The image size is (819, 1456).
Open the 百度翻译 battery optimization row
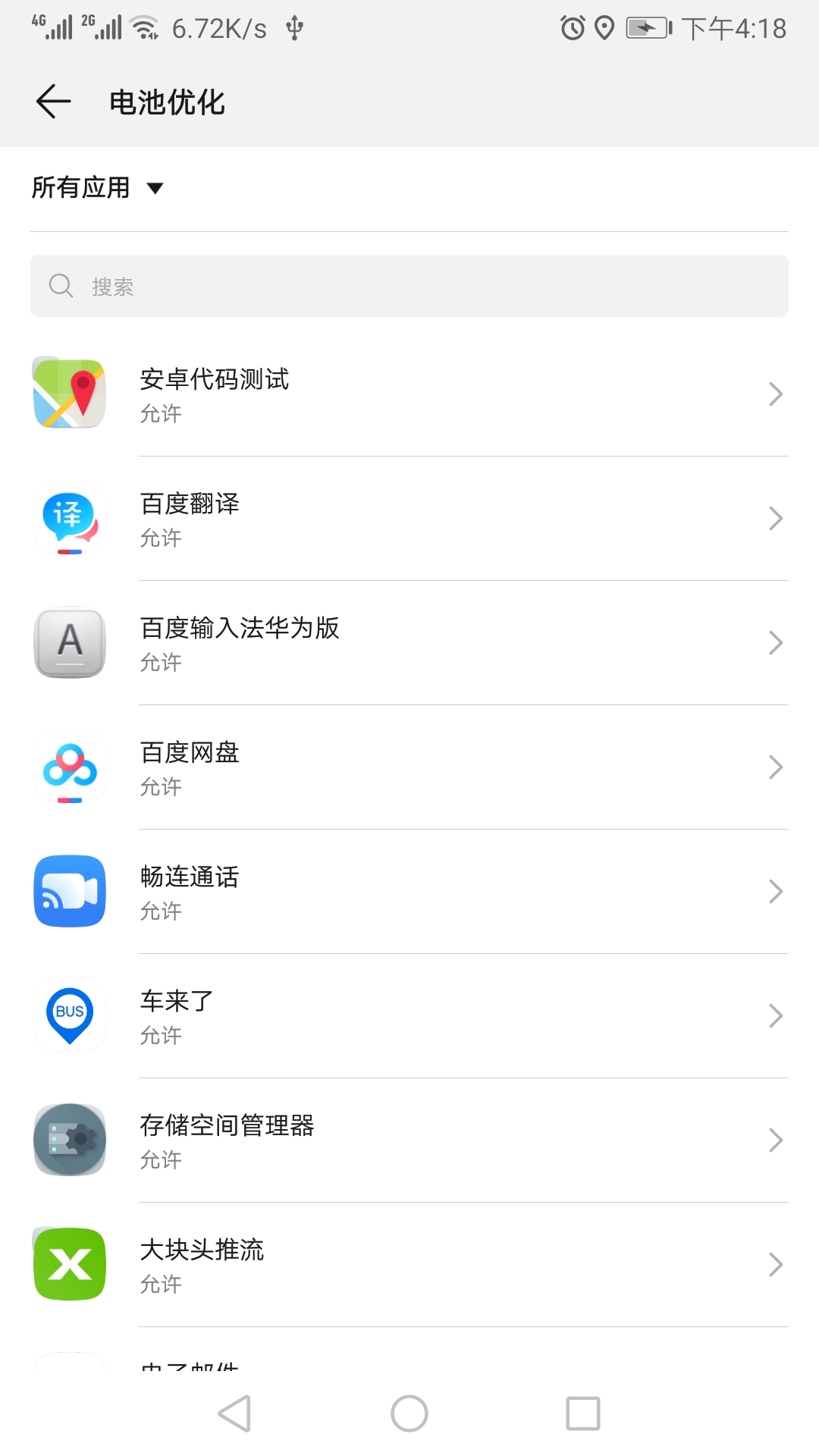(409, 519)
